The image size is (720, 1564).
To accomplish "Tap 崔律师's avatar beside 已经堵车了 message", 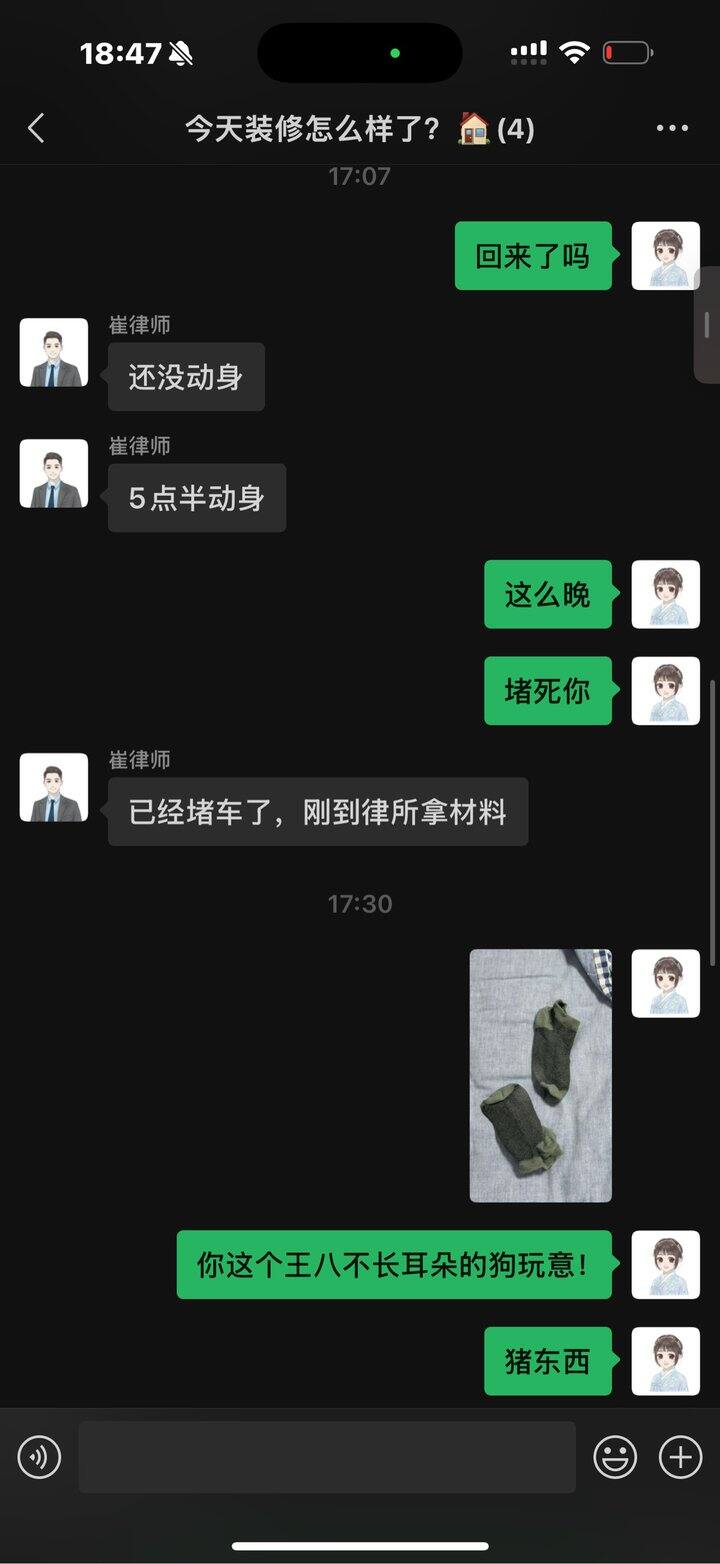I will point(54,788).
